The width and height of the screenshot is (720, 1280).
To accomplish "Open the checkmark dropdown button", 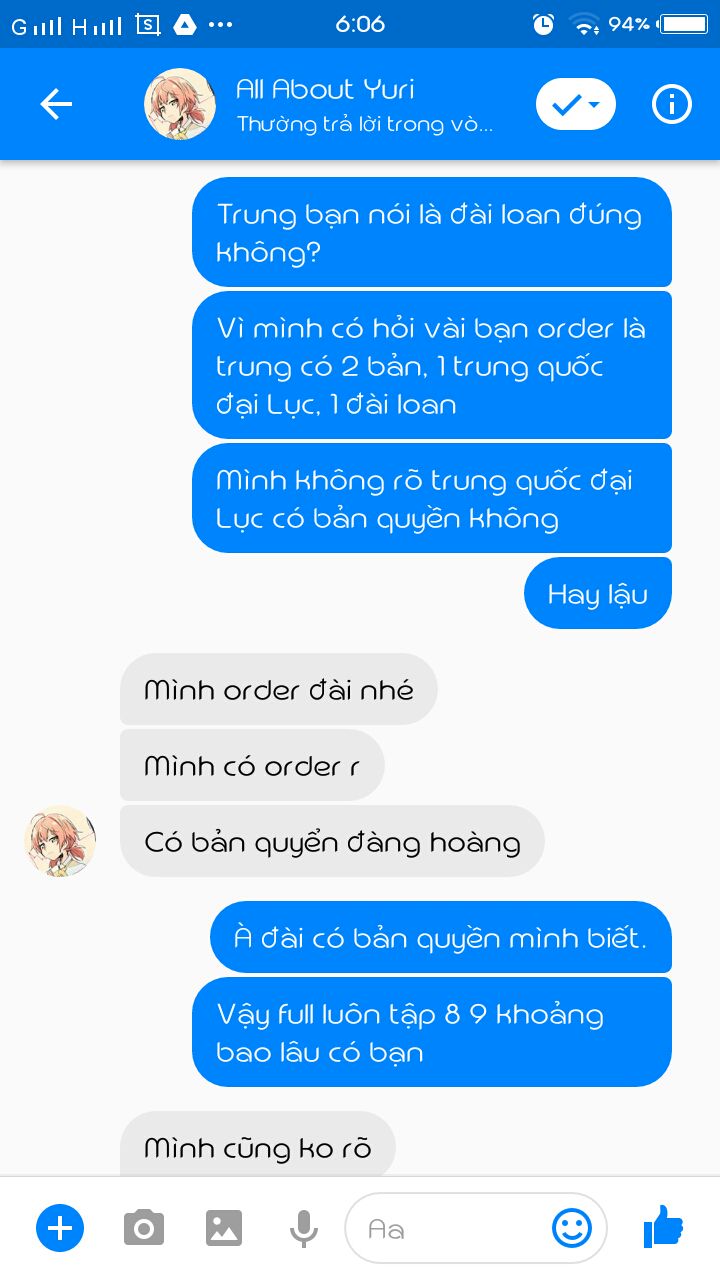I will (x=575, y=104).
